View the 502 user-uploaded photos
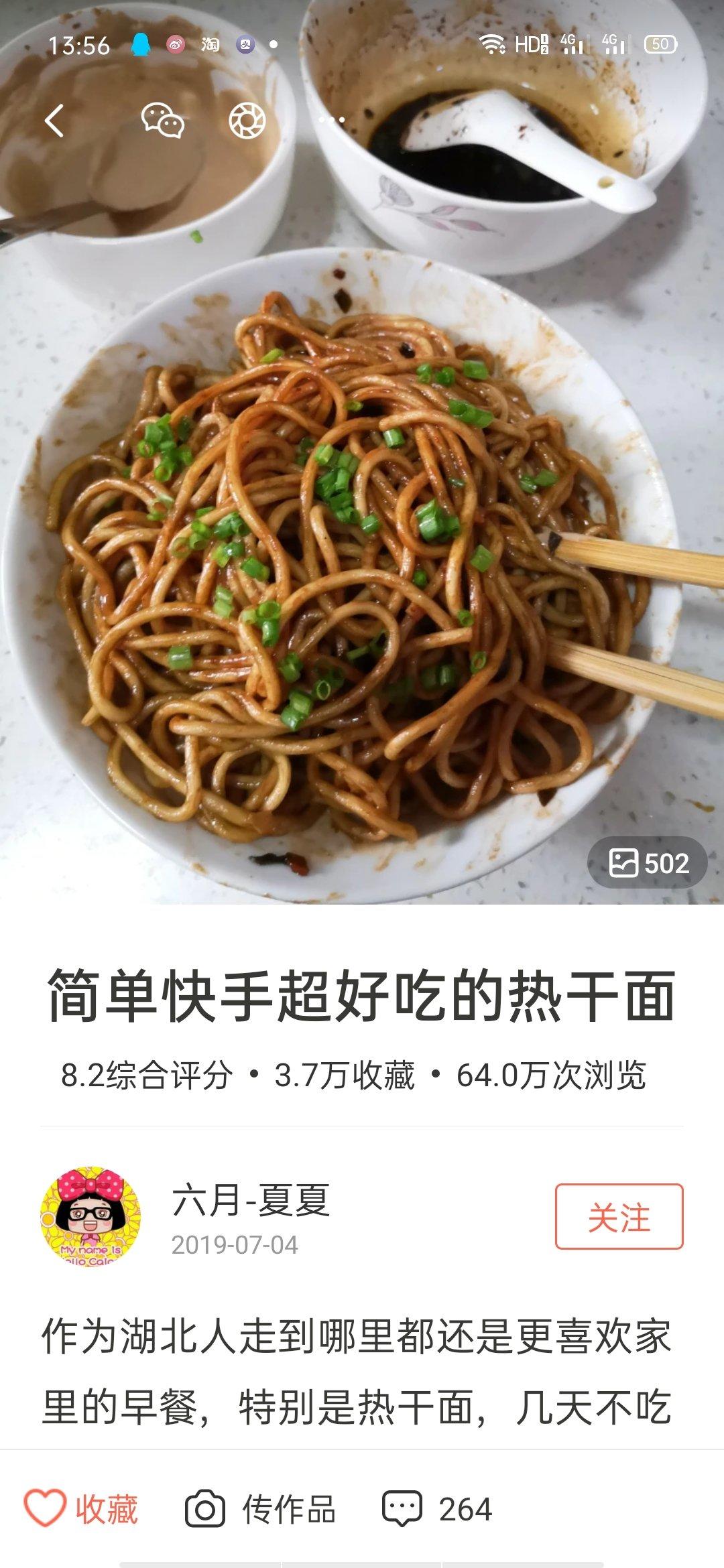Screen dimensions: 724x1568 coord(648,863)
